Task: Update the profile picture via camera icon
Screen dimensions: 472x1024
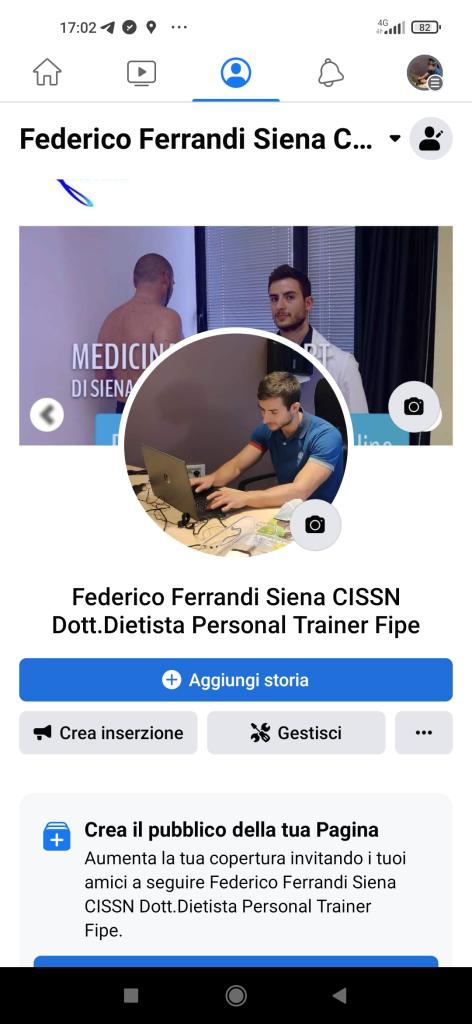Action: 315,524
